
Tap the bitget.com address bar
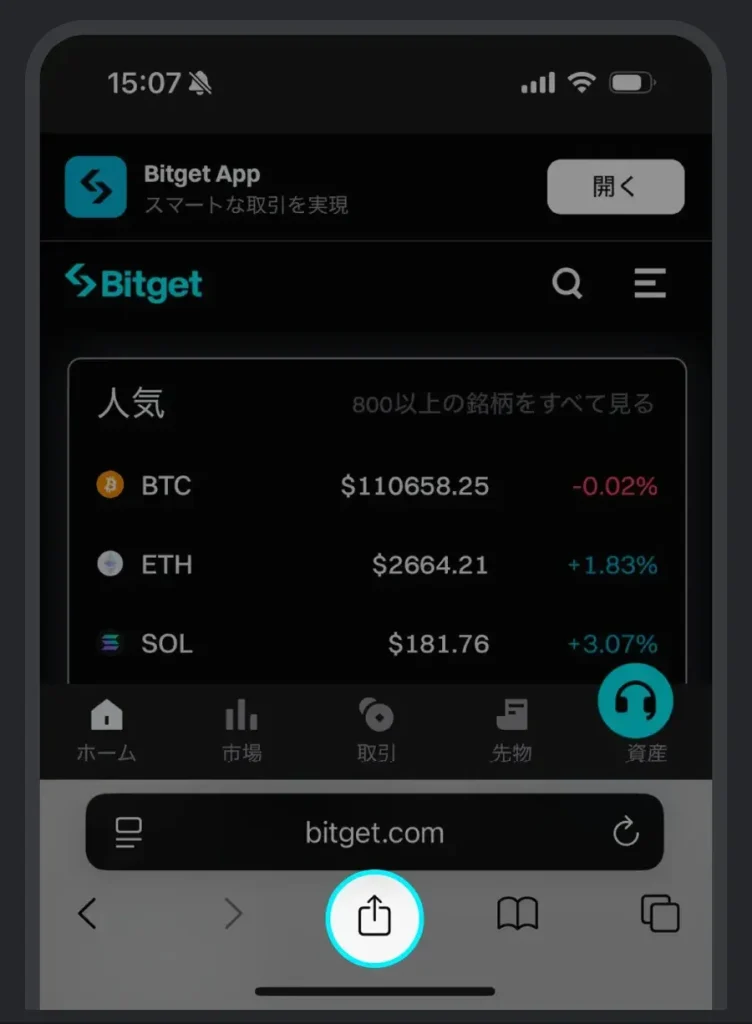375,832
